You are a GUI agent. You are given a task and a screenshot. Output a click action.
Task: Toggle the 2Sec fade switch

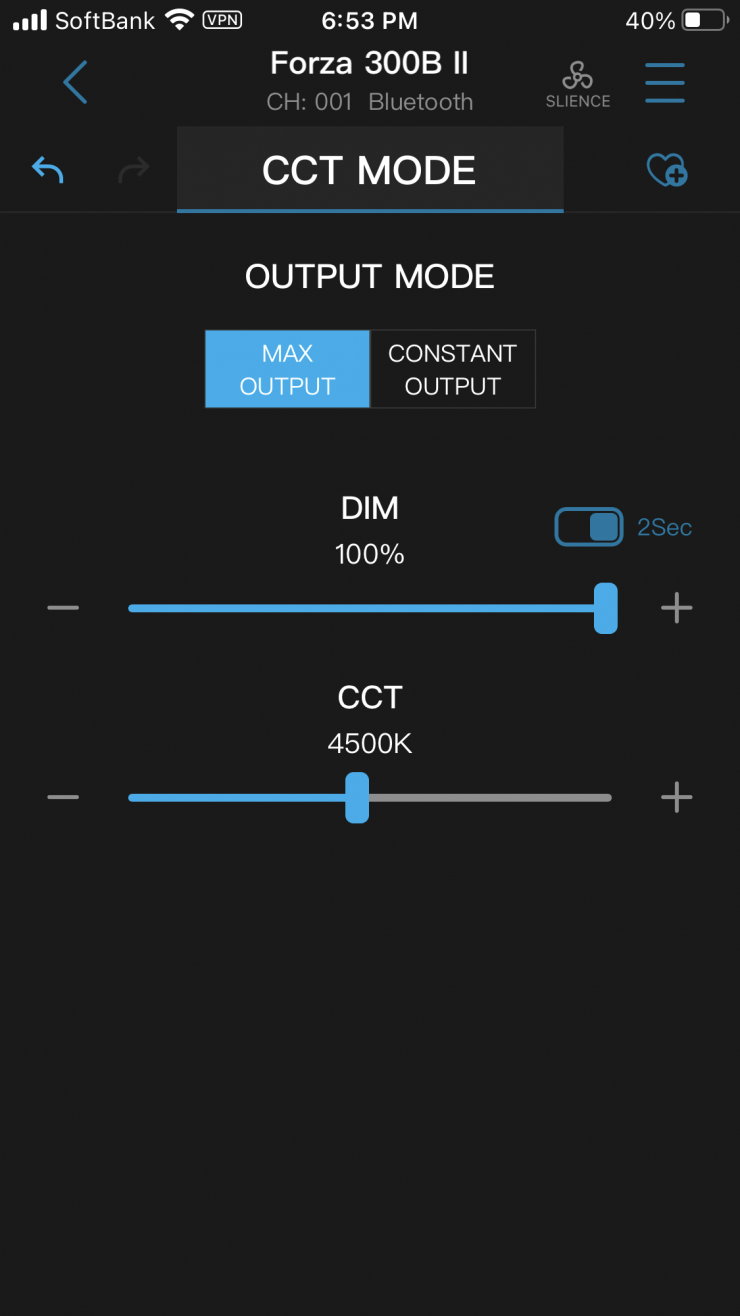click(588, 527)
